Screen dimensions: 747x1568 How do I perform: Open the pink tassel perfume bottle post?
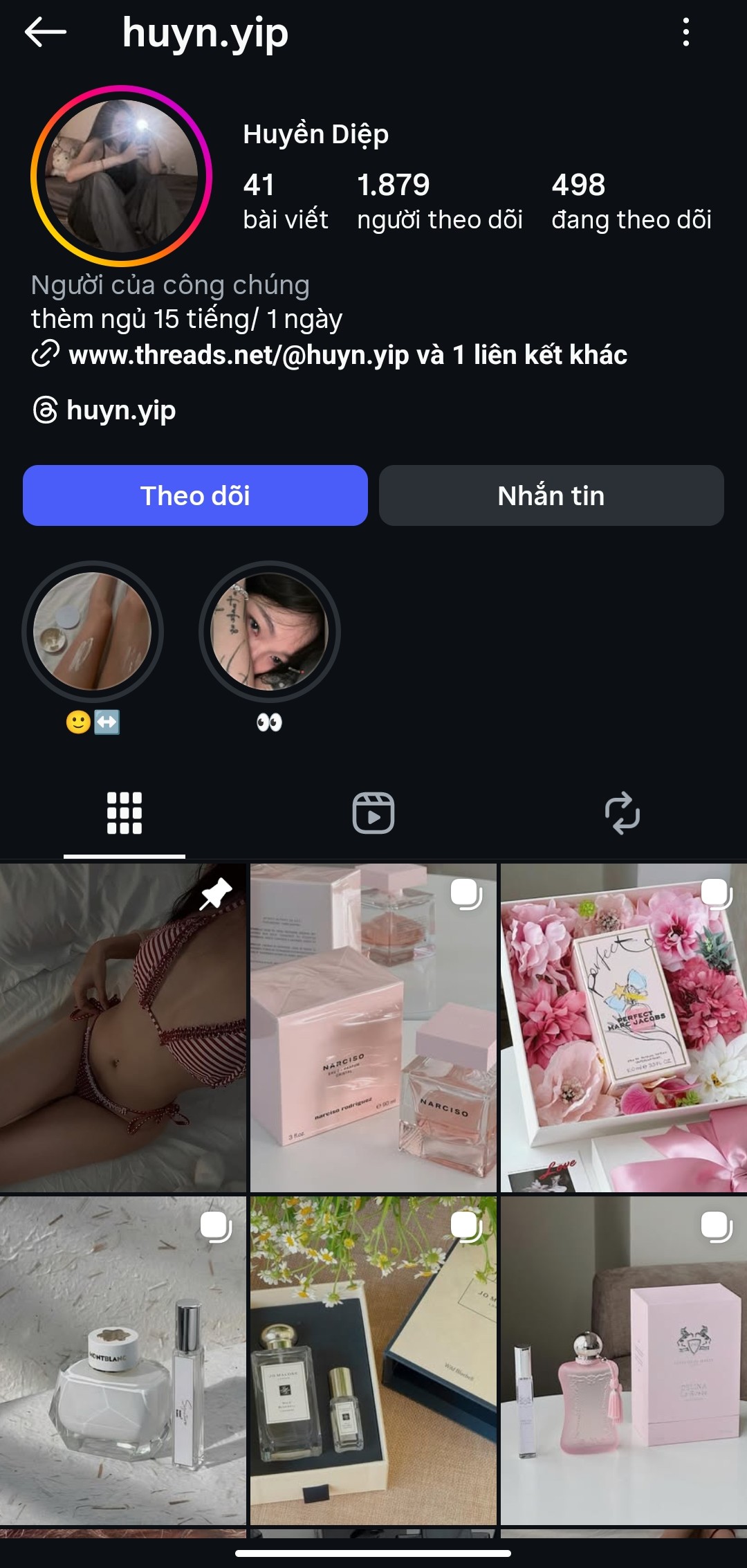point(624,1360)
